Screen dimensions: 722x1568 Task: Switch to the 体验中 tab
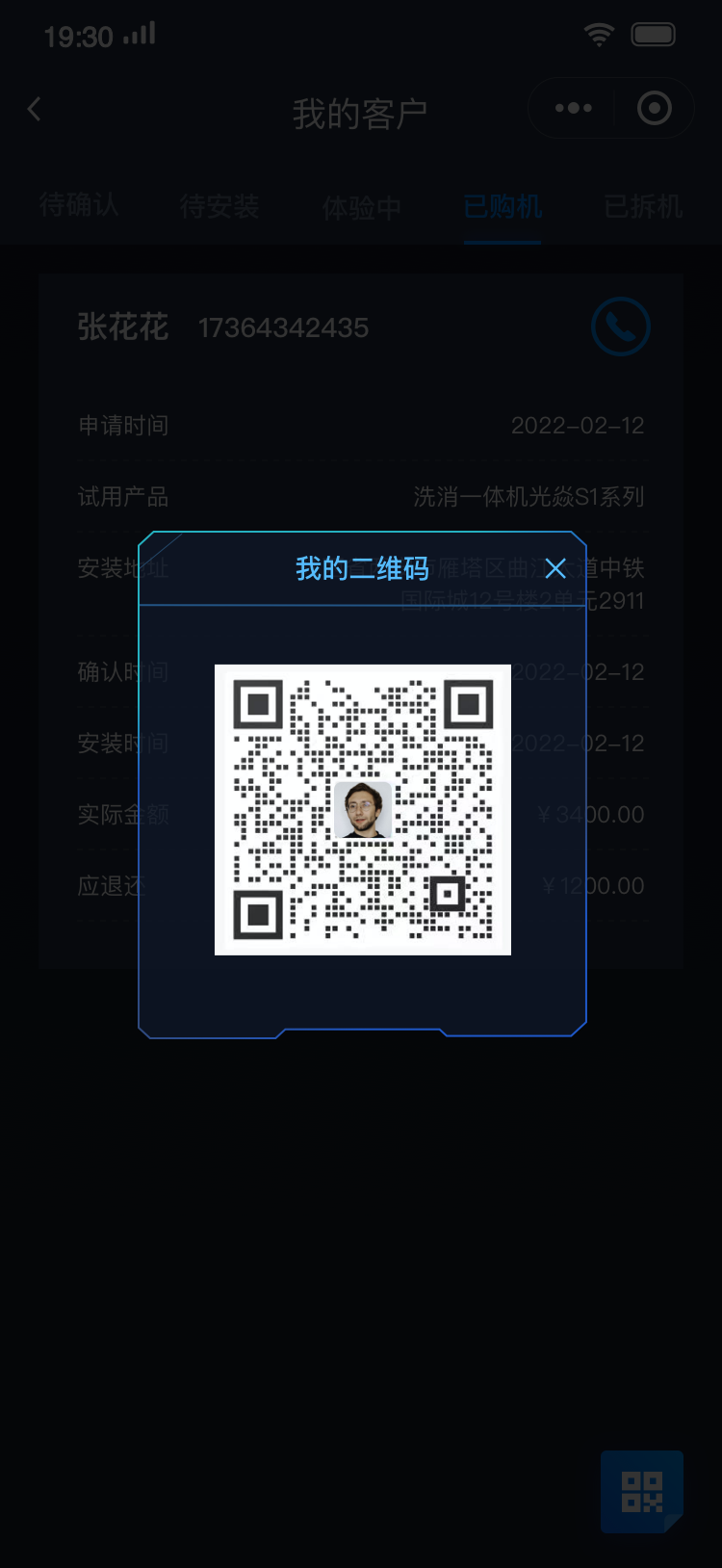pyautogui.click(x=362, y=207)
